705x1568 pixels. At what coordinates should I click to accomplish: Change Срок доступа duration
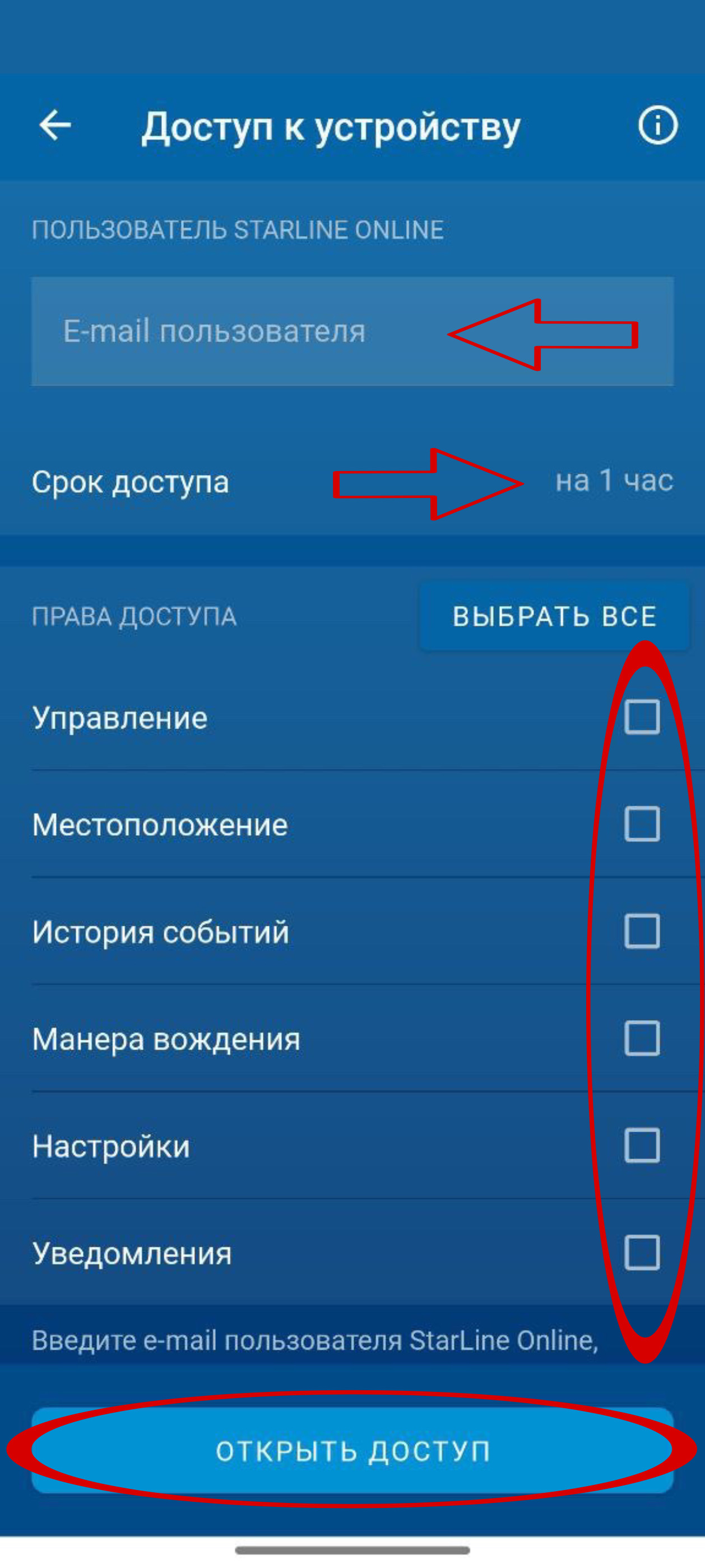(613, 481)
